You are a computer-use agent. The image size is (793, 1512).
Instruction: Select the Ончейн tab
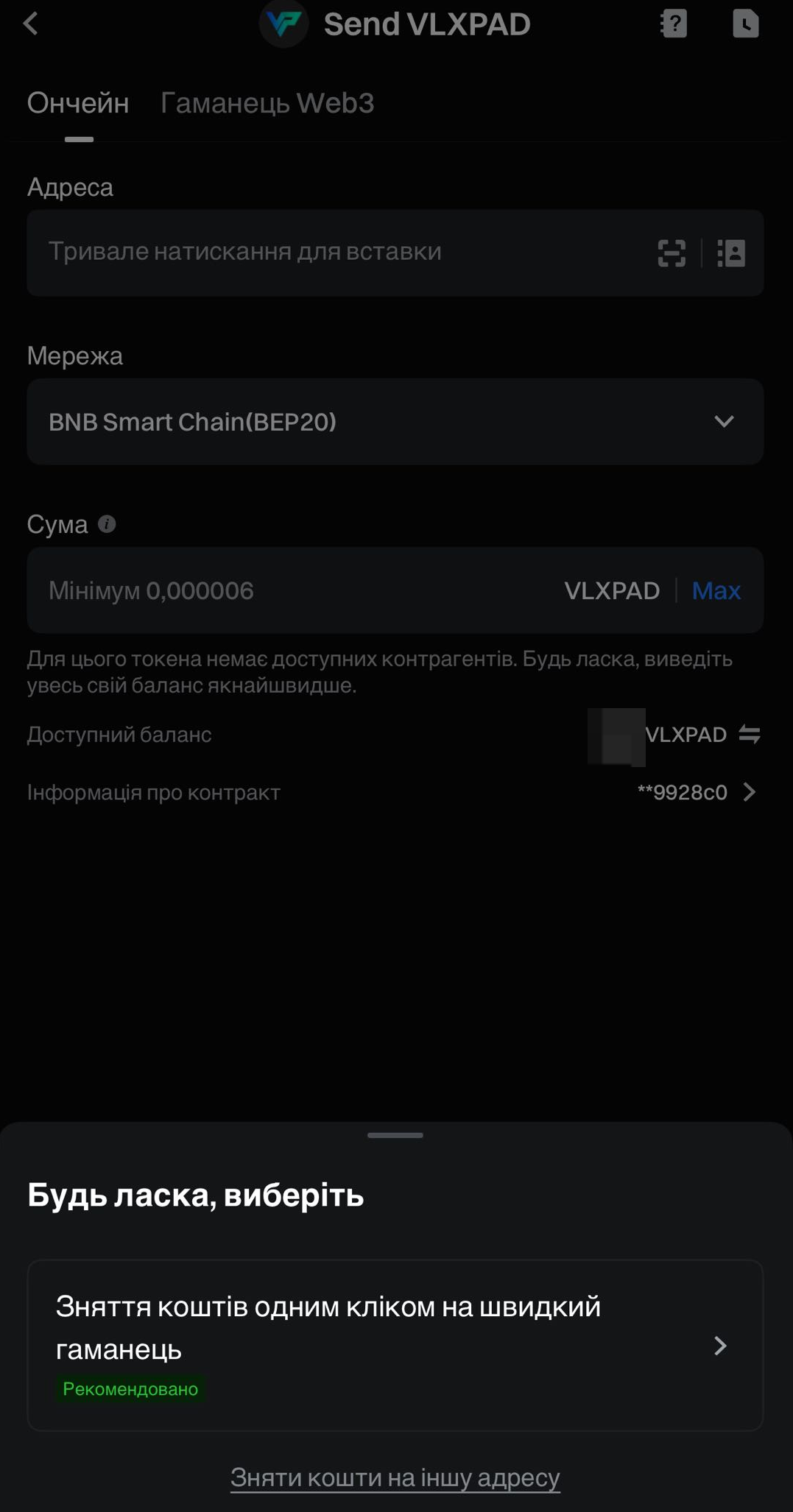pos(78,103)
